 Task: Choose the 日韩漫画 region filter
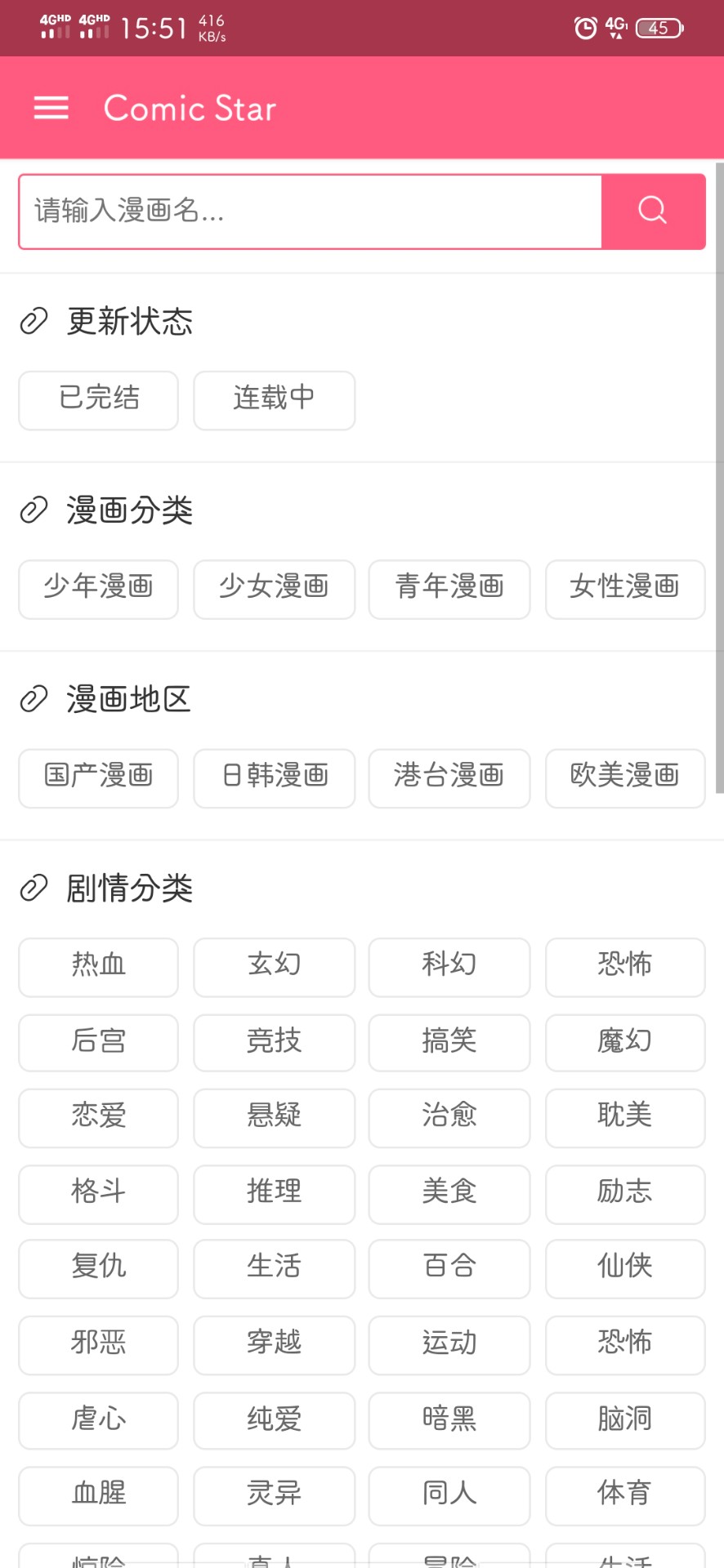(274, 778)
